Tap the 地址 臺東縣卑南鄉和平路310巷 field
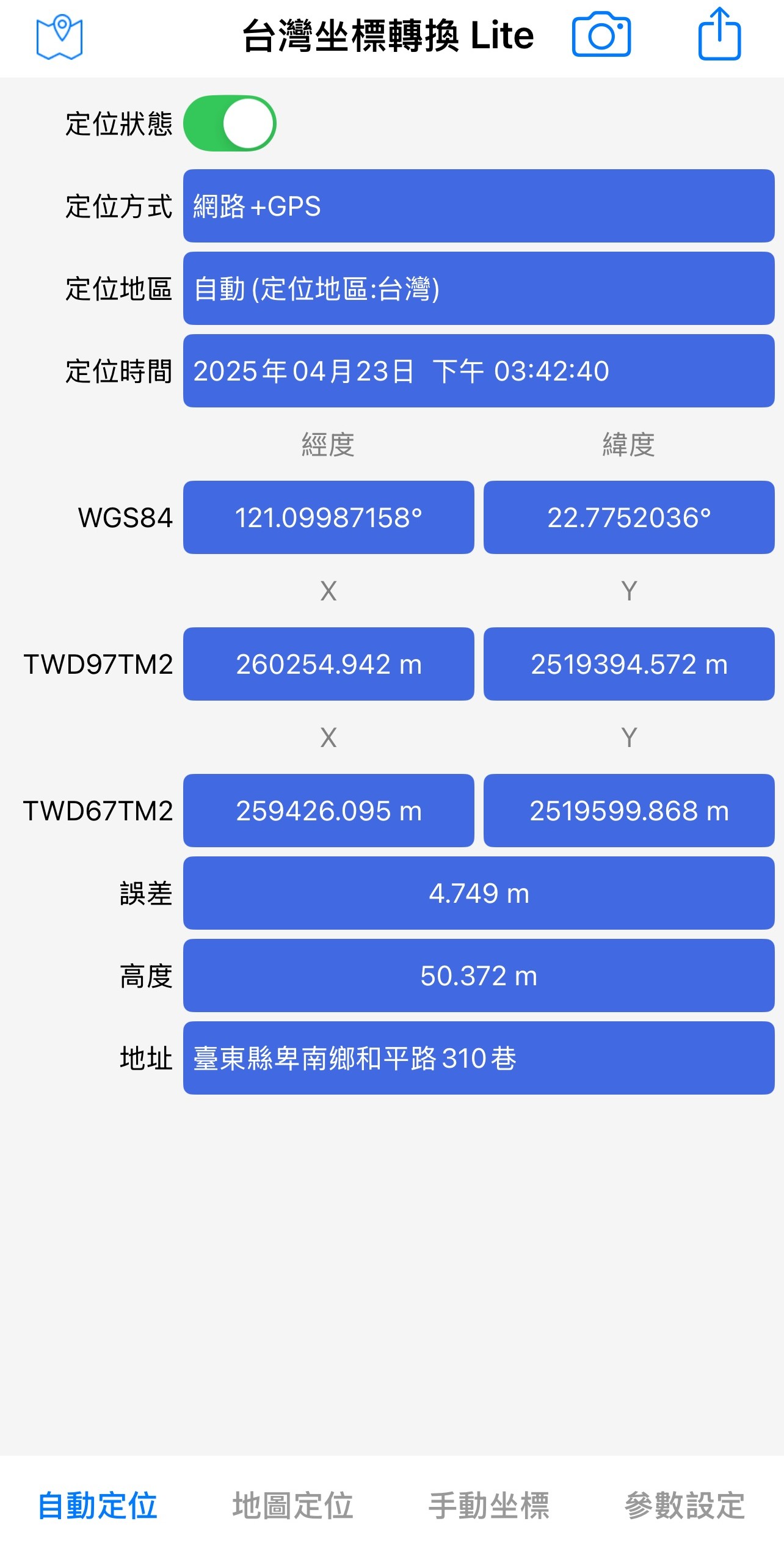This screenshot has height=1546, width=784. tap(479, 1058)
